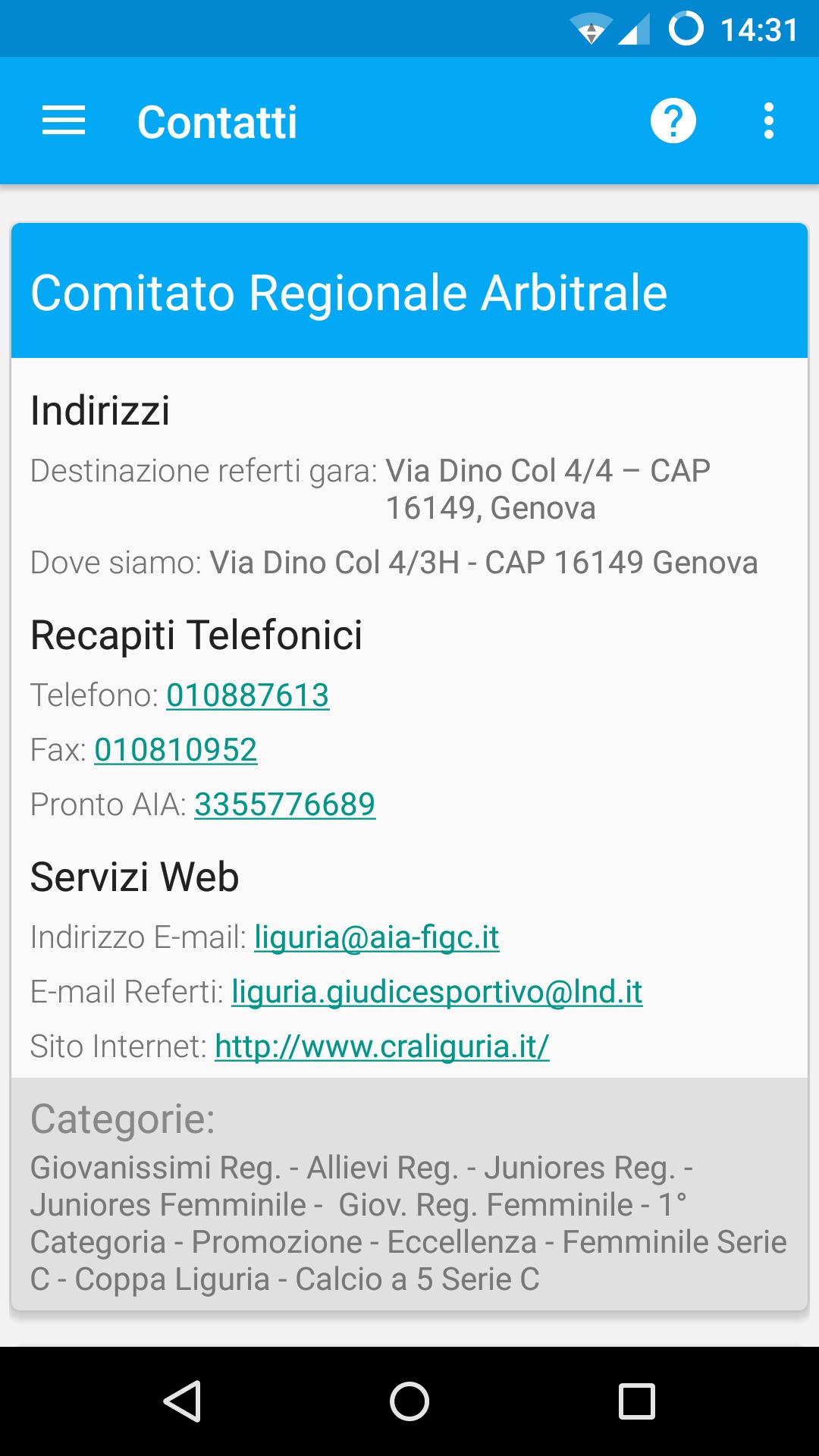Tap the Fax number 010810952
This screenshot has height=1456, width=819.
(175, 750)
